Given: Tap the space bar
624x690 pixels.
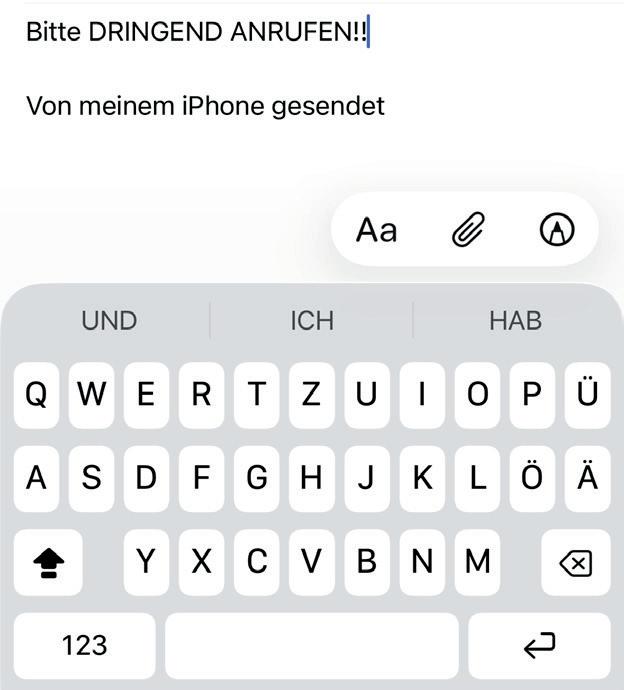Looking at the screenshot, I should click(x=311, y=646).
